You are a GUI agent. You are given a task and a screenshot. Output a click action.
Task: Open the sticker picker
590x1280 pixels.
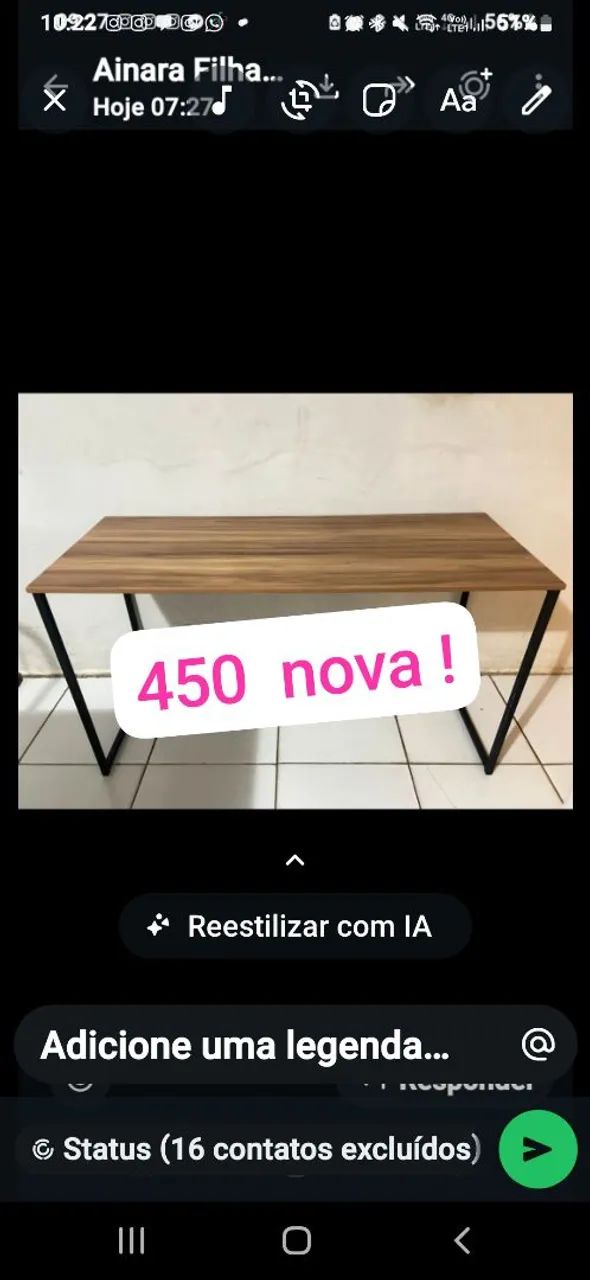[378, 100]
